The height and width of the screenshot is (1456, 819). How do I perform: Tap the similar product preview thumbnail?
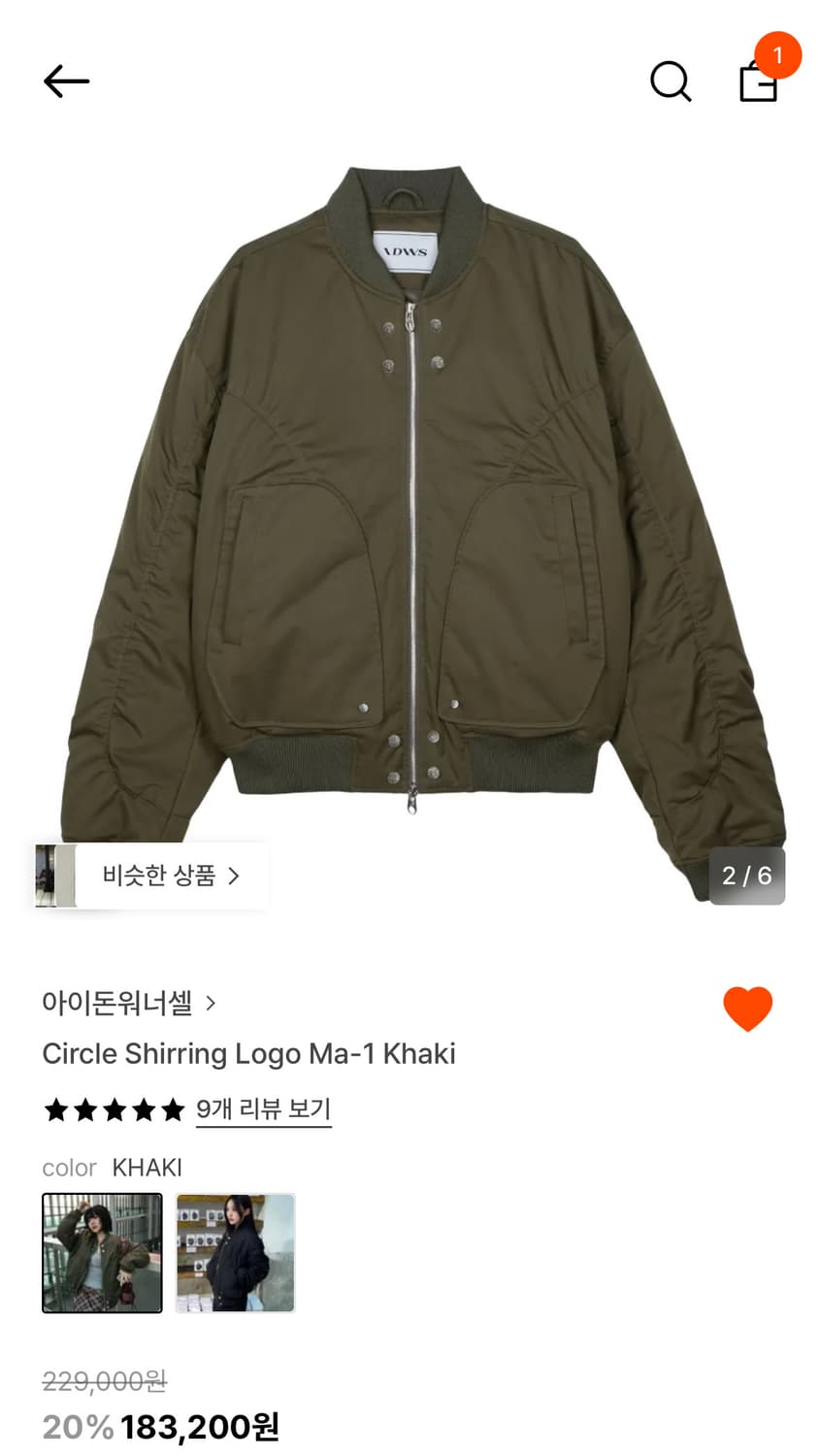pyautogui.click(x=56, y=875)
